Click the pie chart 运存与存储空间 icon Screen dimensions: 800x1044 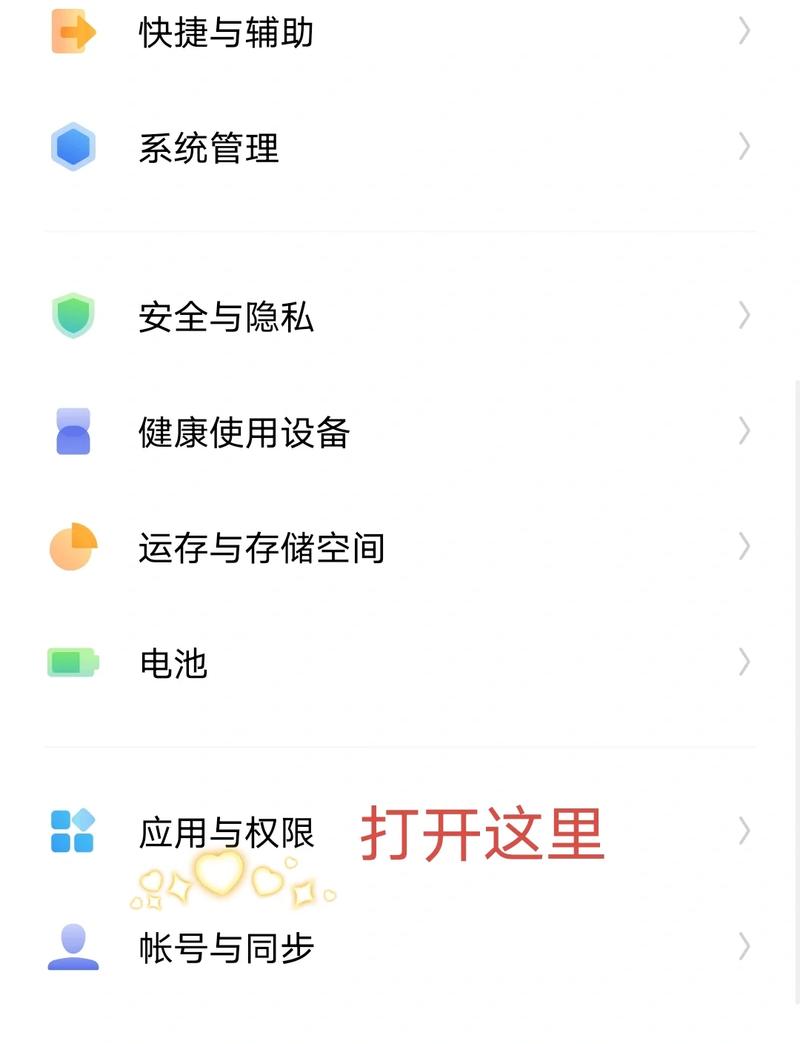coord(72,547)
